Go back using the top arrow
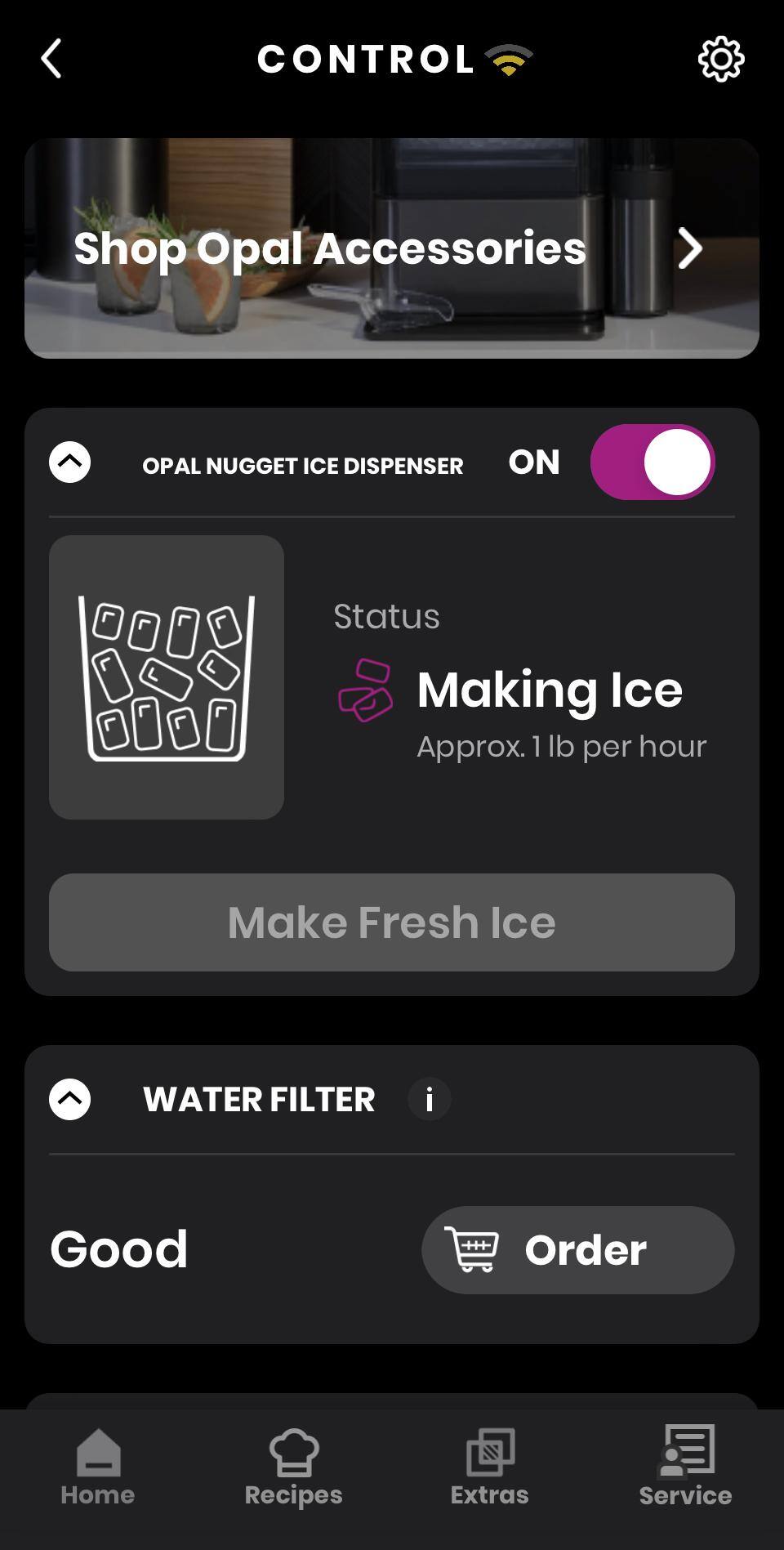 pos(51,60)
